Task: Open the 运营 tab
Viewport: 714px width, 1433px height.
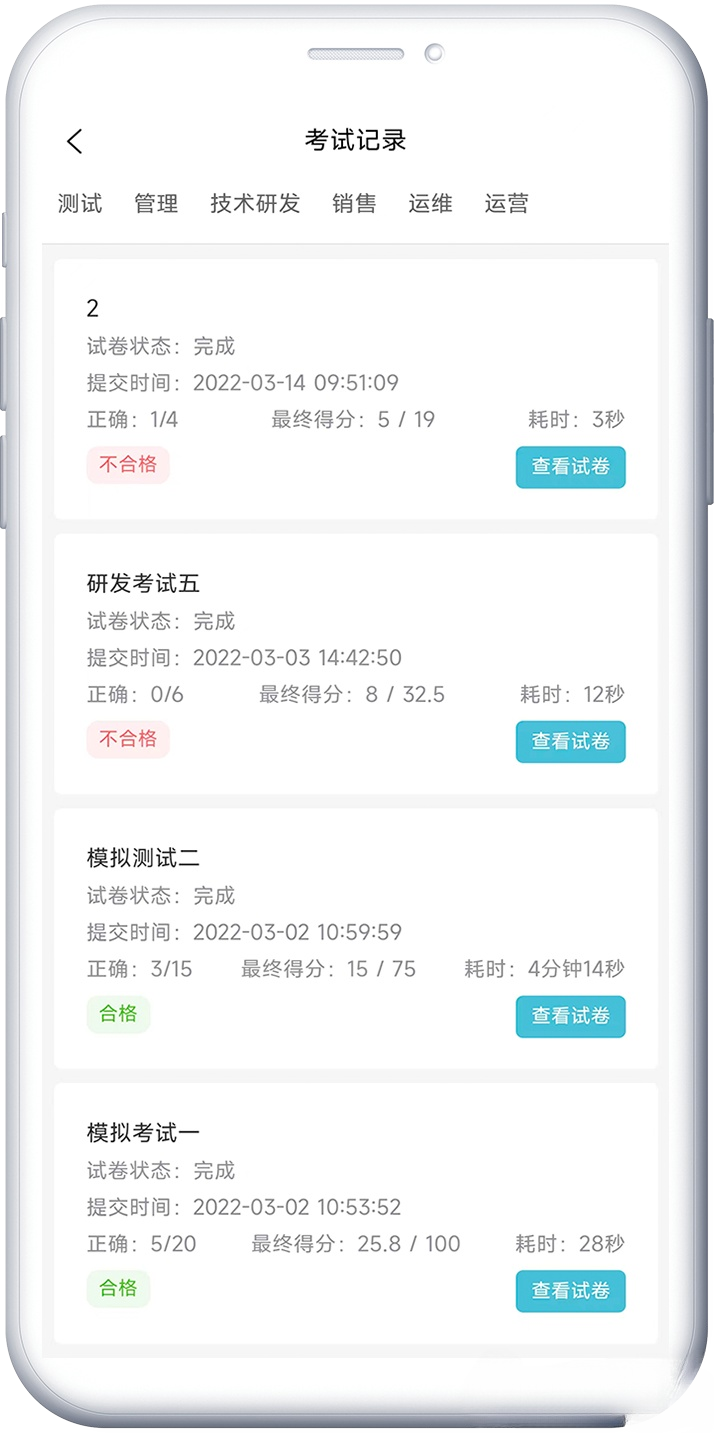Action: pyautogui.click(x=506, y=204)
